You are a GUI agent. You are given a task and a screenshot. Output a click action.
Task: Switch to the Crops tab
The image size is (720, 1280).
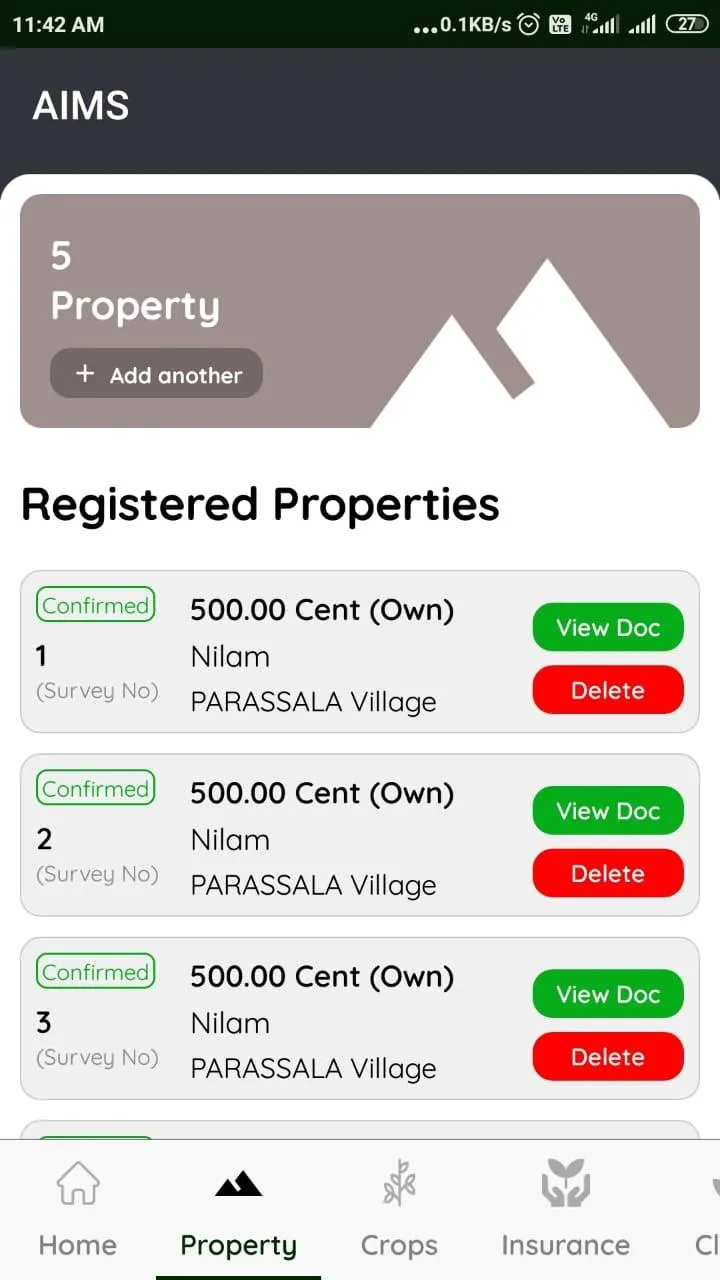tap(399, 1245)
